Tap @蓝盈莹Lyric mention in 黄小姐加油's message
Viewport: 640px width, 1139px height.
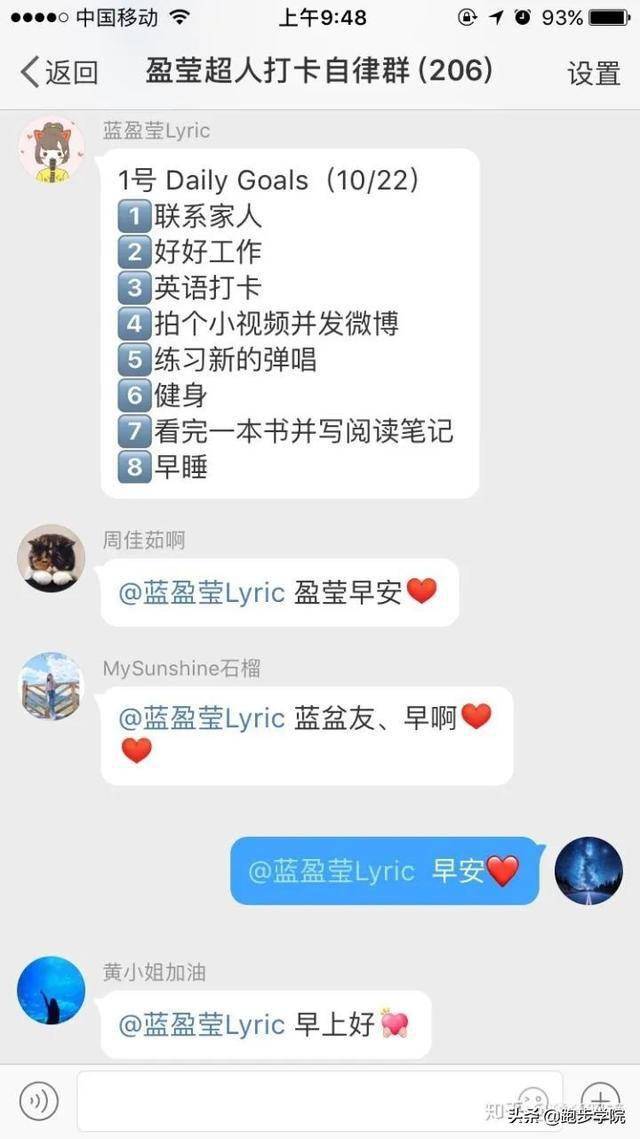(x=202, y=1025)
